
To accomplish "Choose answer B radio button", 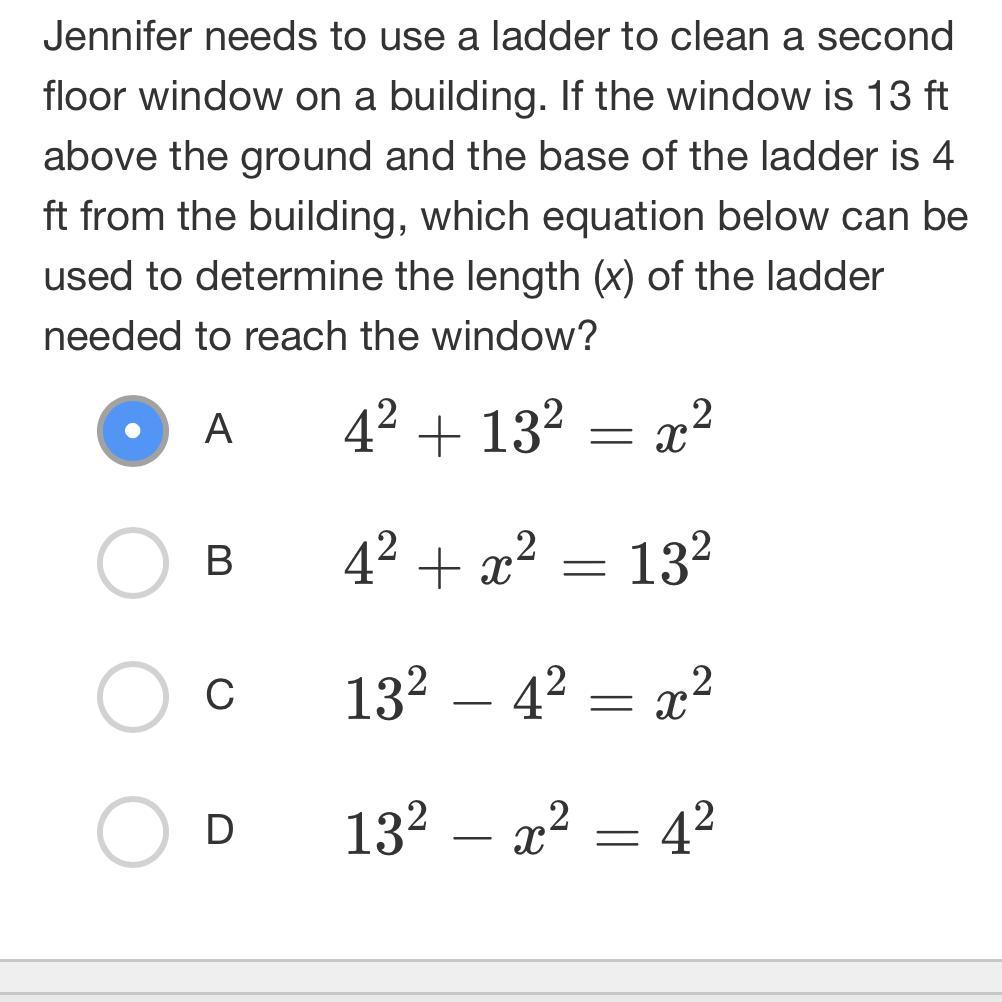I will coord(132,562).
